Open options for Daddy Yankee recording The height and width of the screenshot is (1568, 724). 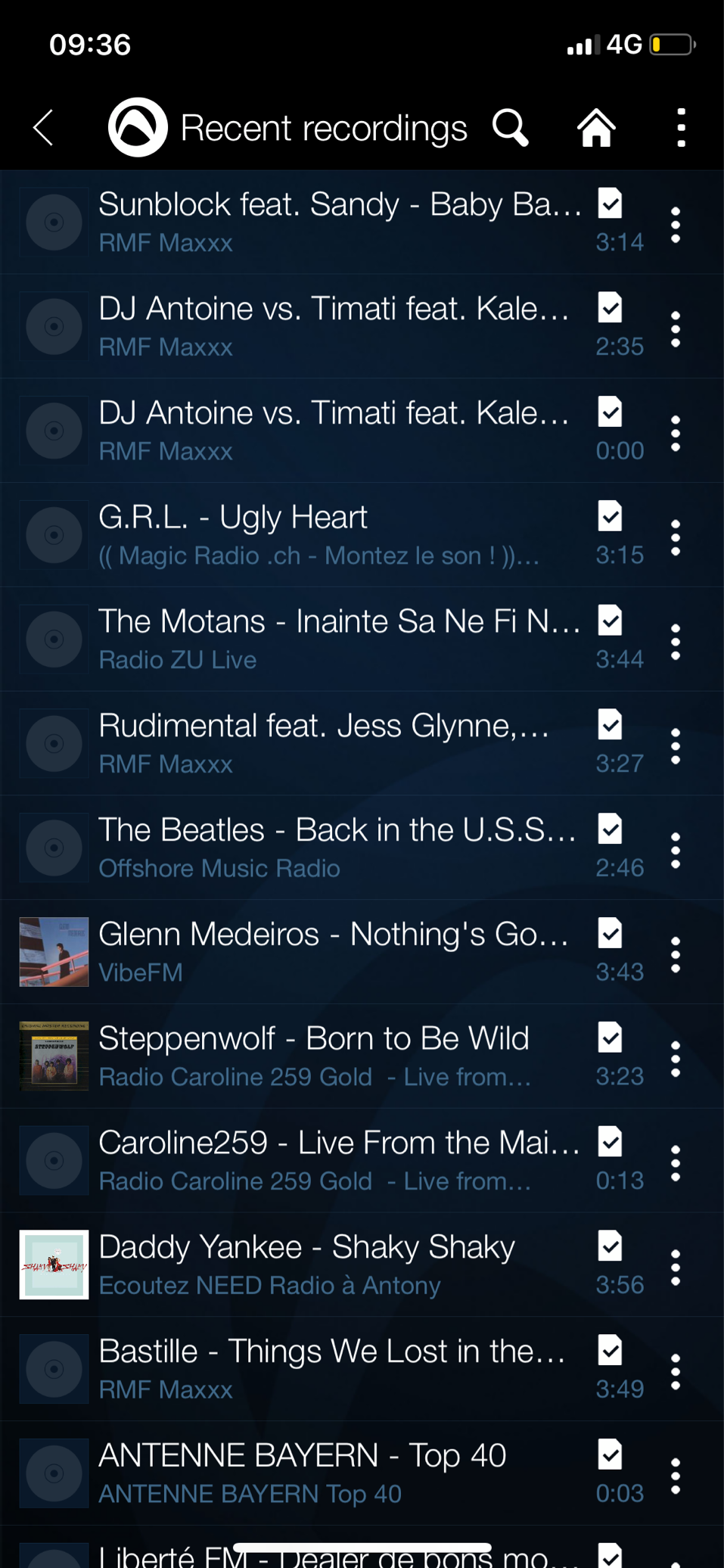676,1268
